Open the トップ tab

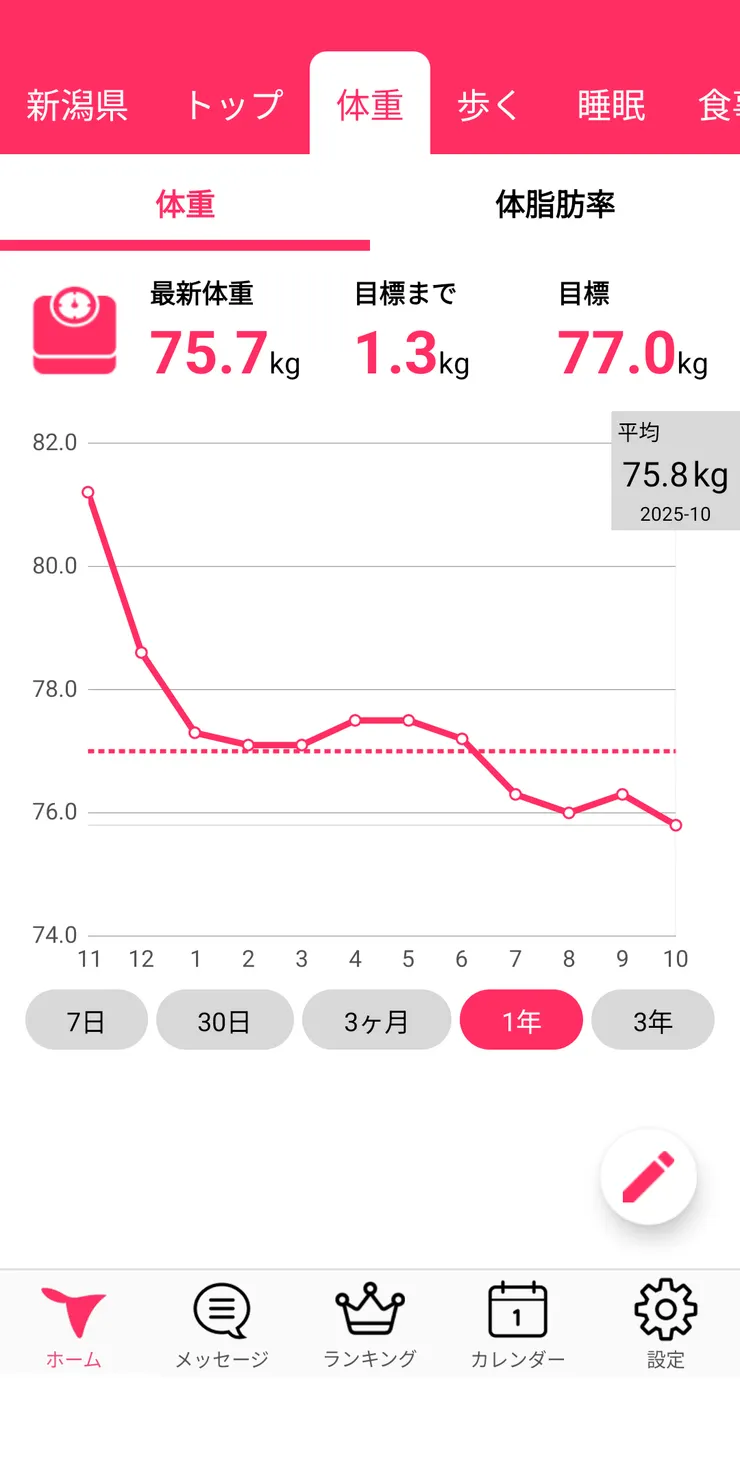coord(233,105)
